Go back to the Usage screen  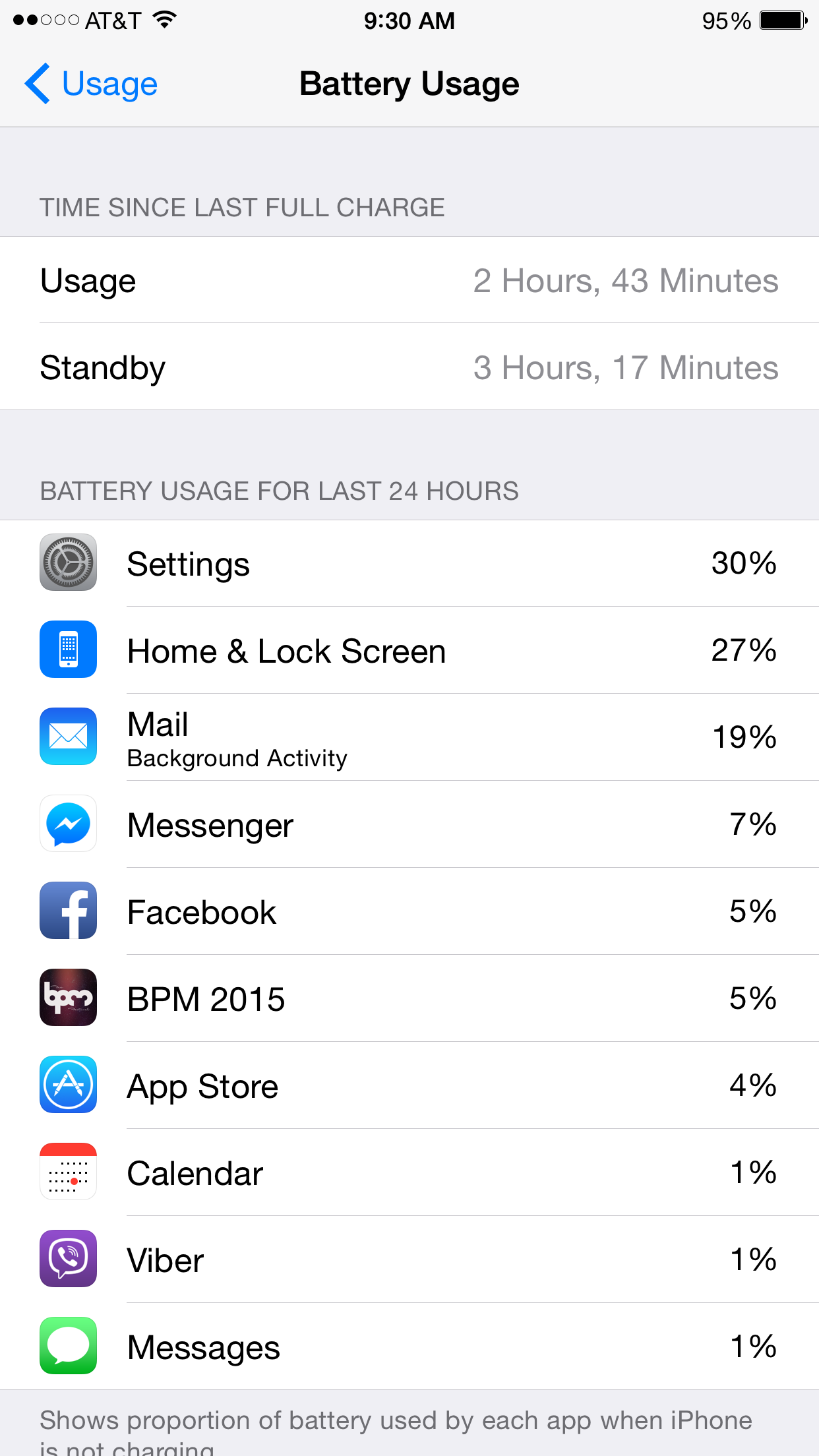pos(91,84)
